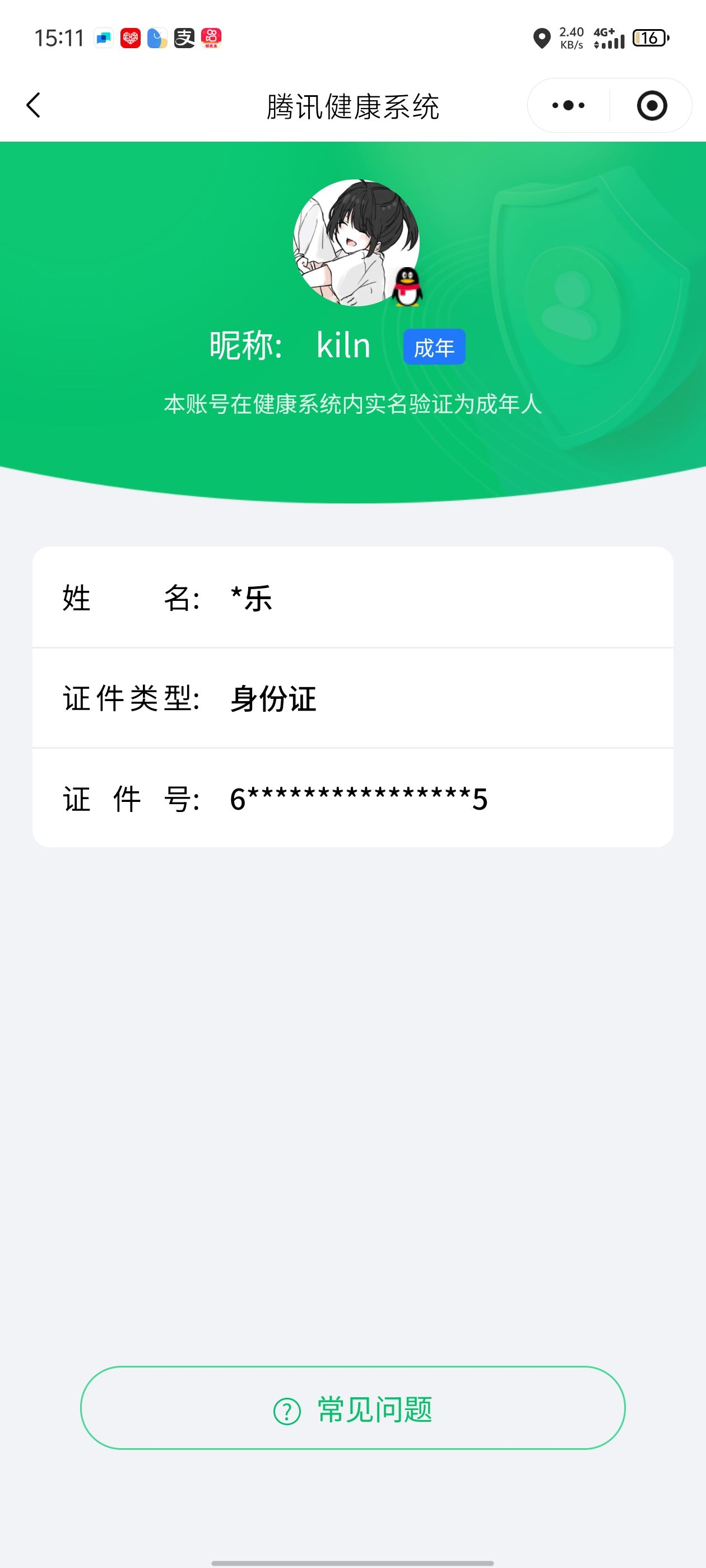706x1568 pixels.
Task: Toggle the blue 成年 adult status badge
Action: [435, 346]
